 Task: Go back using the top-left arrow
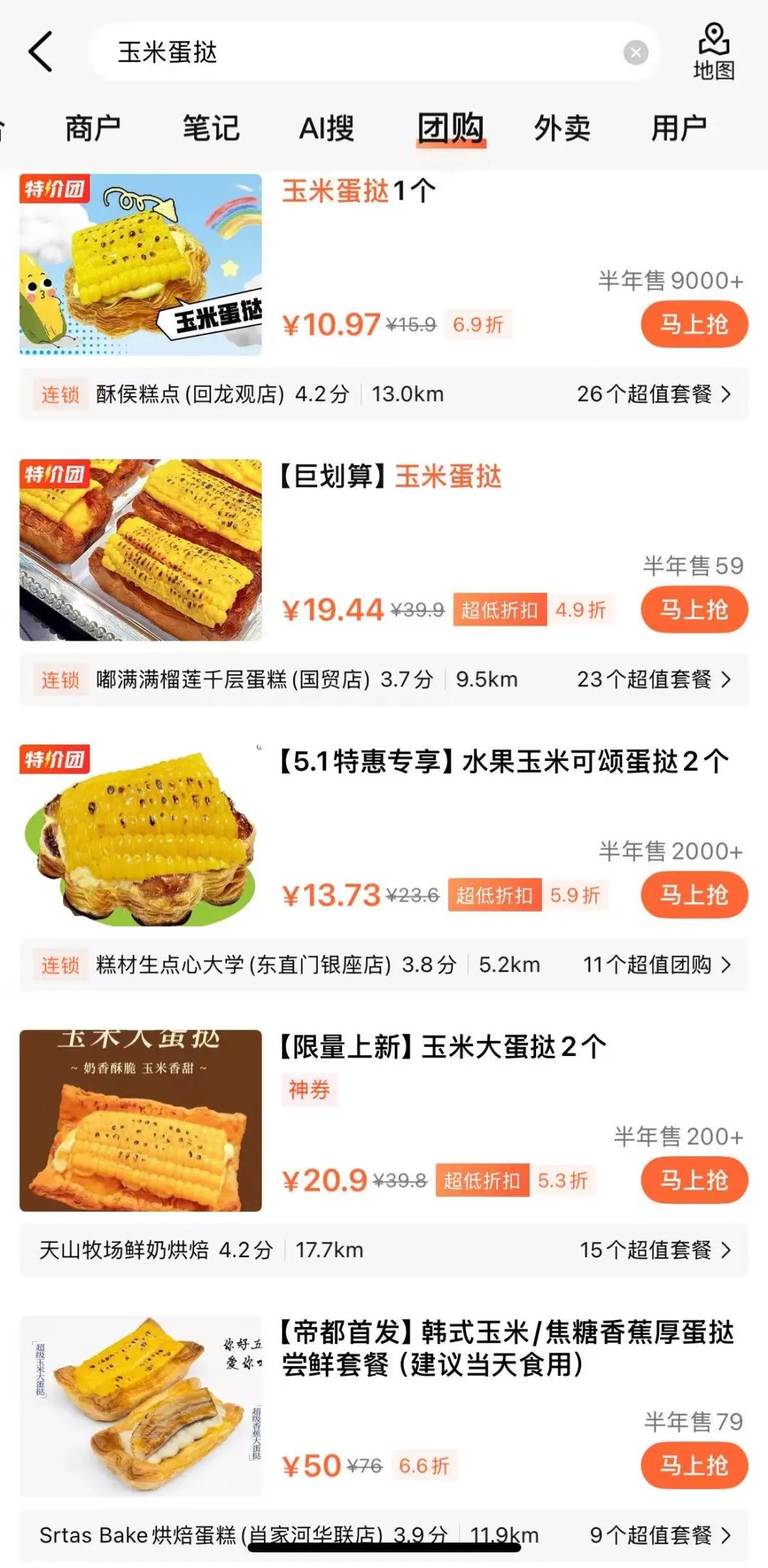[x=41, y=52]
